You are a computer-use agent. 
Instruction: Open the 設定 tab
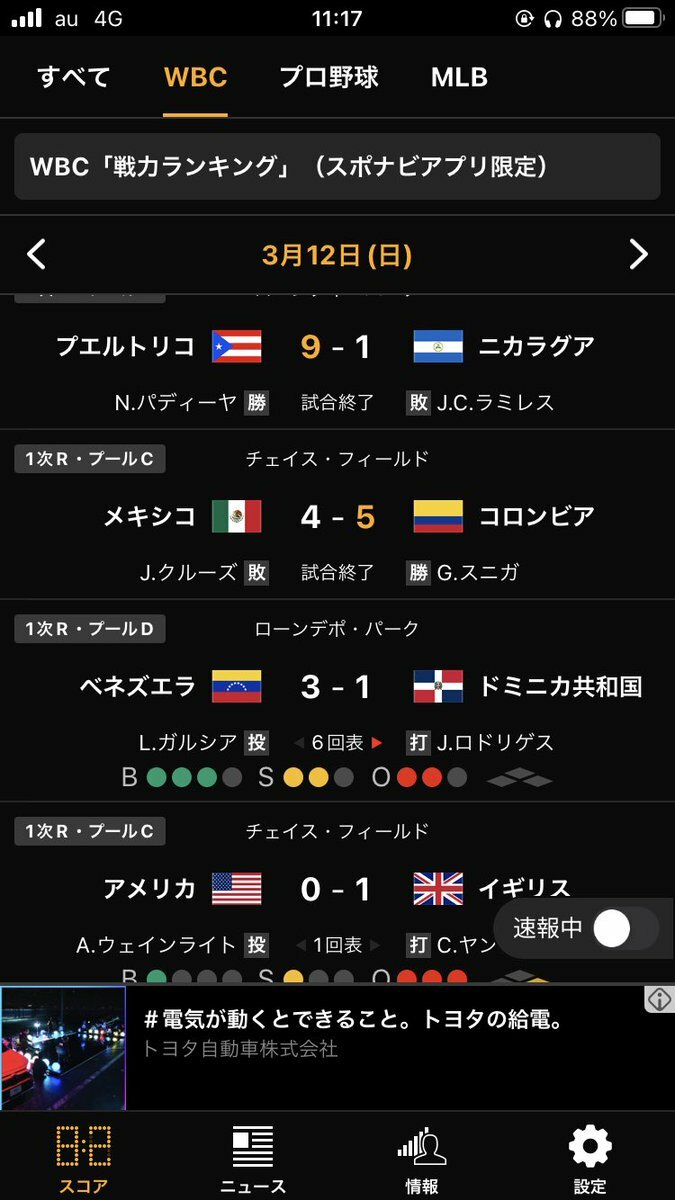click(589, 1158)
